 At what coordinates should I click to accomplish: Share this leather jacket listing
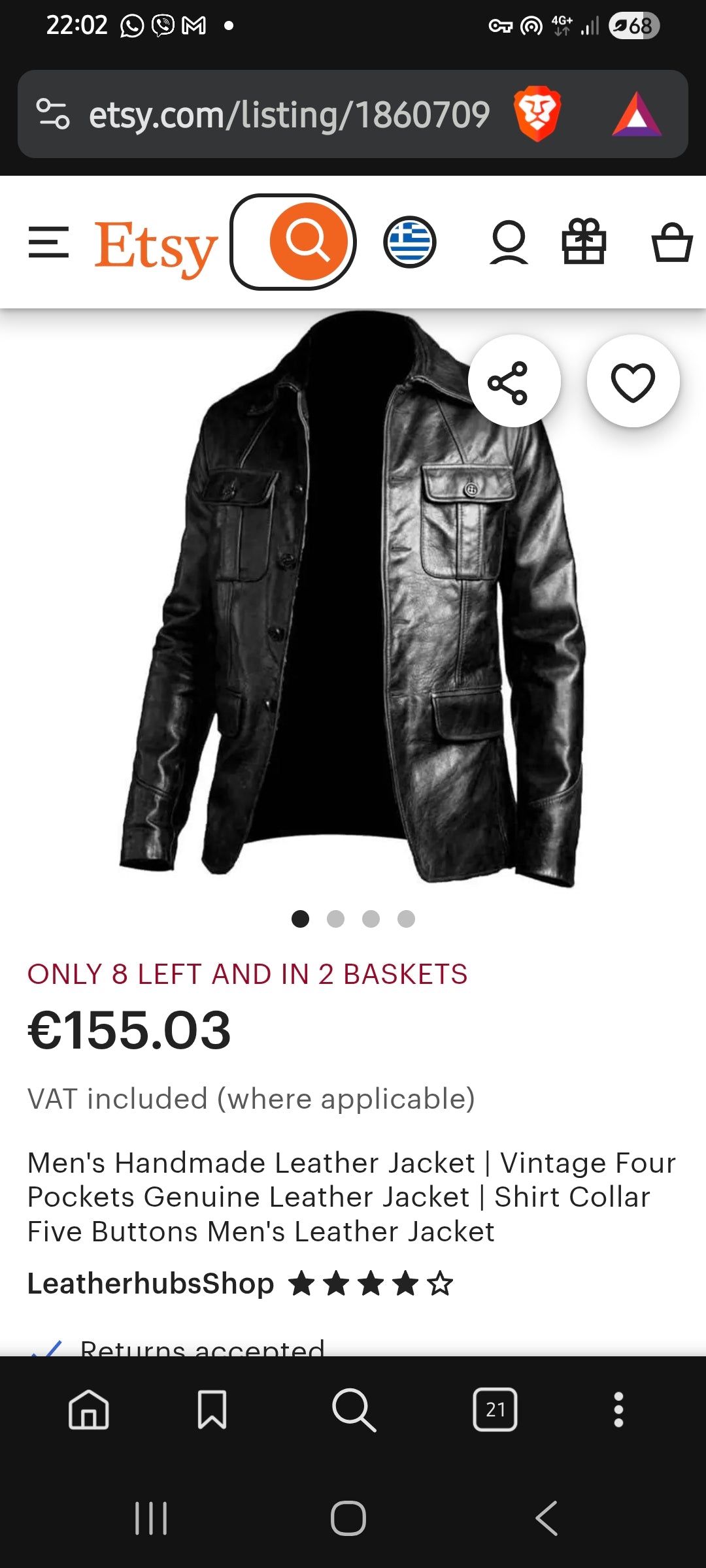pos(514,382)
